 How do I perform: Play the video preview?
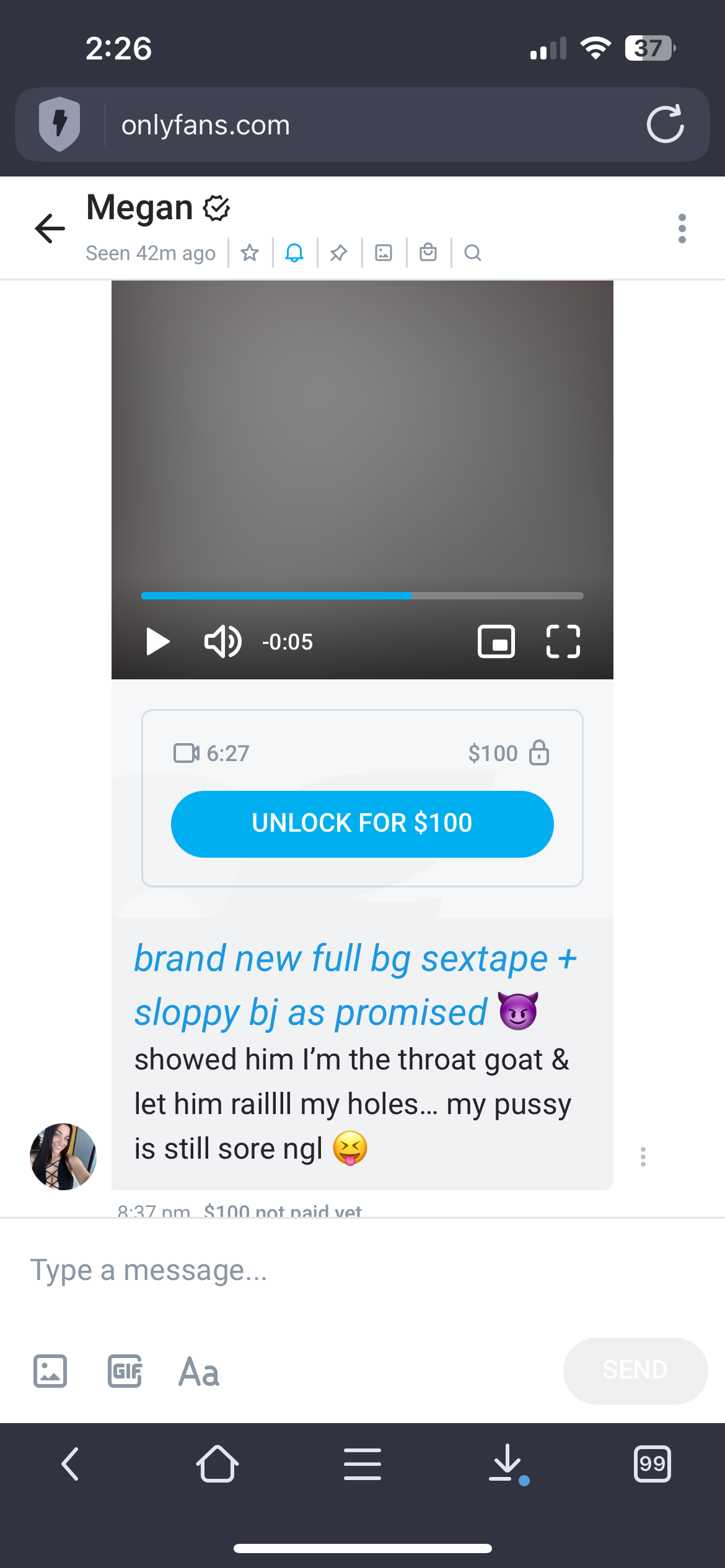(x=158, y=642)
